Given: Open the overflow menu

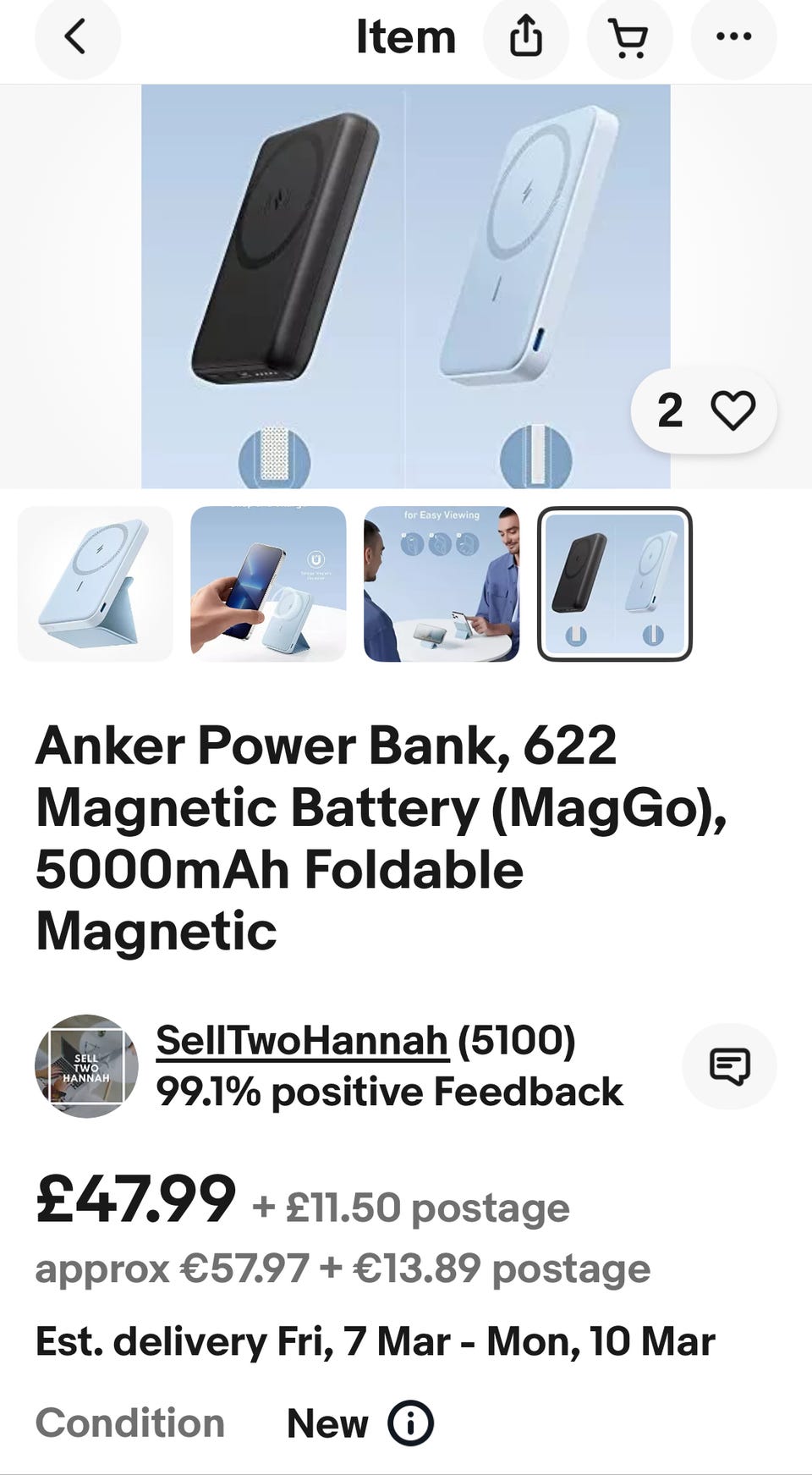Looking at the screenshot, I should [x=732, y=37].
